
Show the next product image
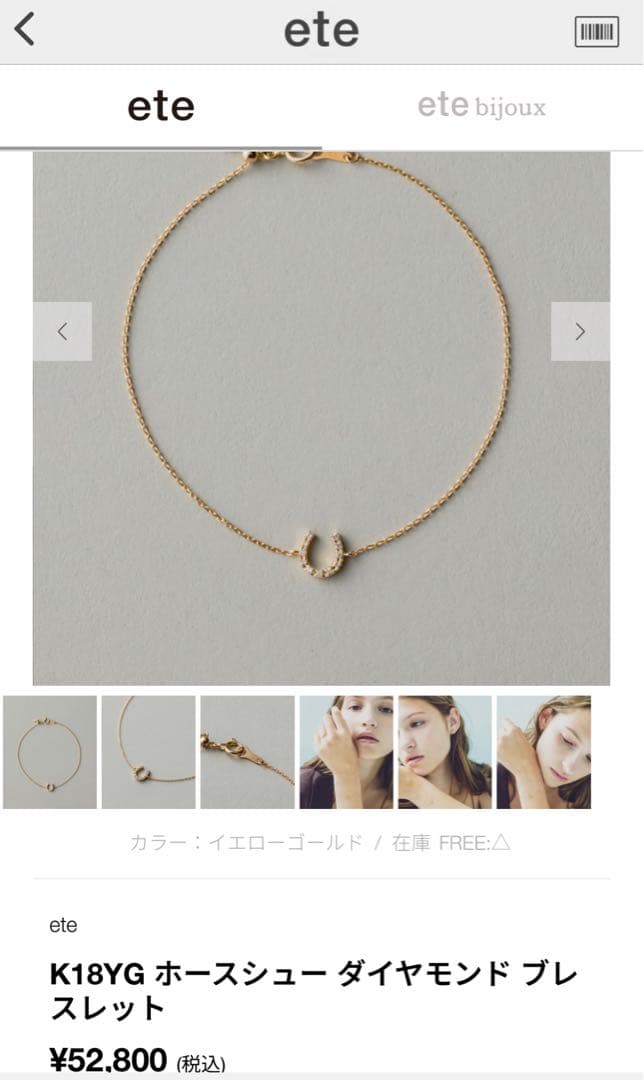point(580,332)
